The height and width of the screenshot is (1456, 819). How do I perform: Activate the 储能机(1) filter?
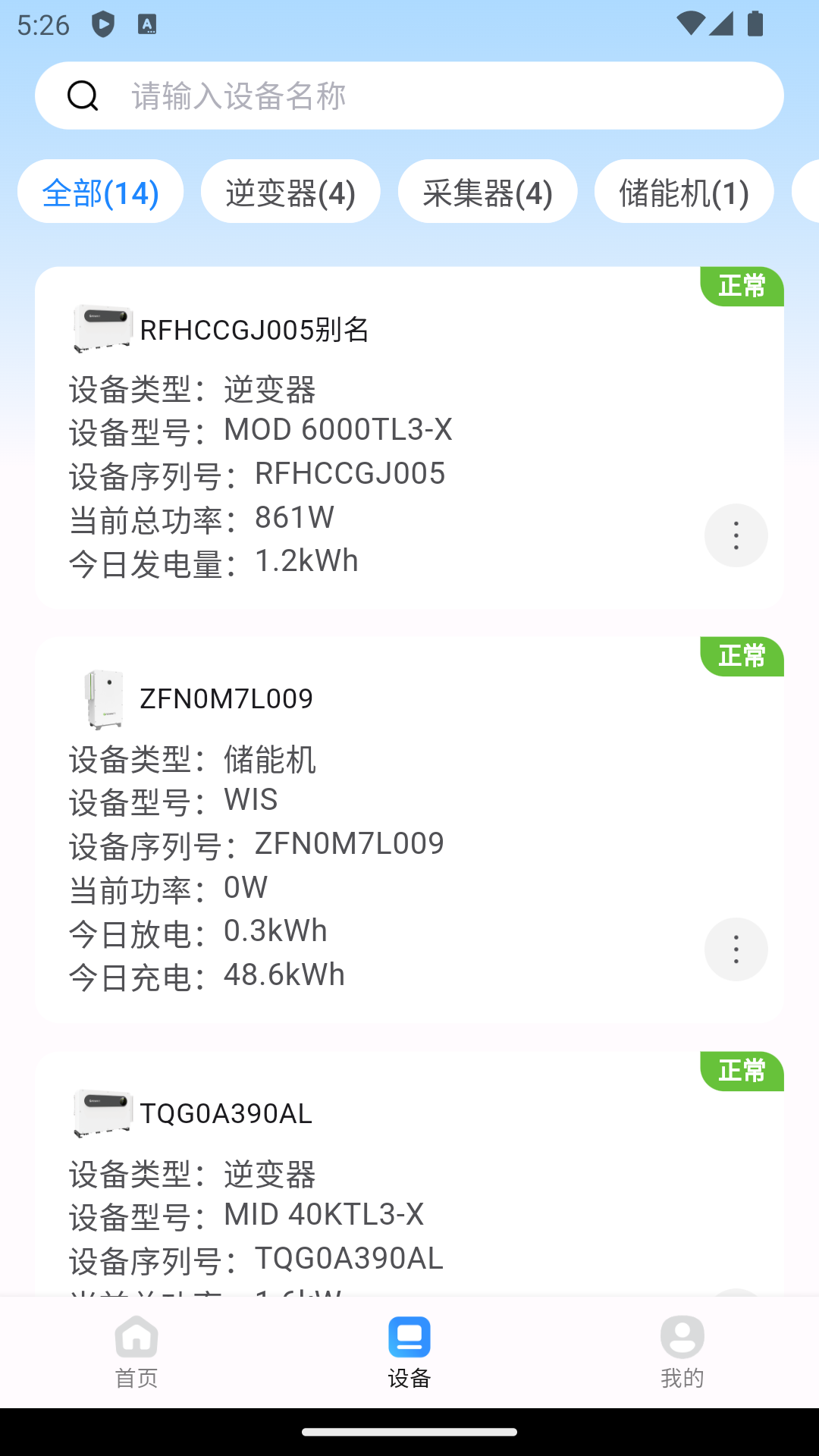point(683,192)
